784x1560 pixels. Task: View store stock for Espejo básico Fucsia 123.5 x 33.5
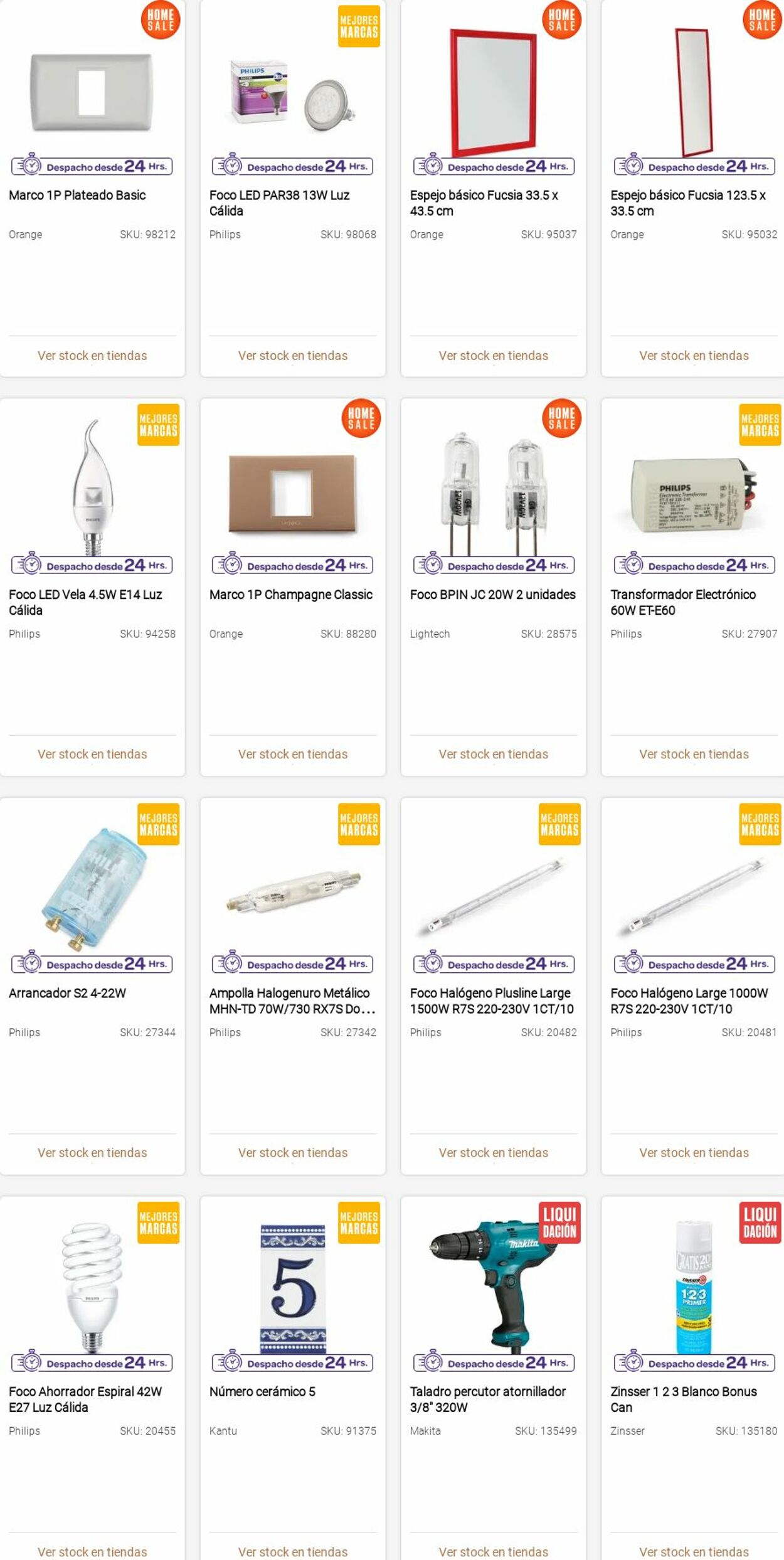(x=694, y=356)
